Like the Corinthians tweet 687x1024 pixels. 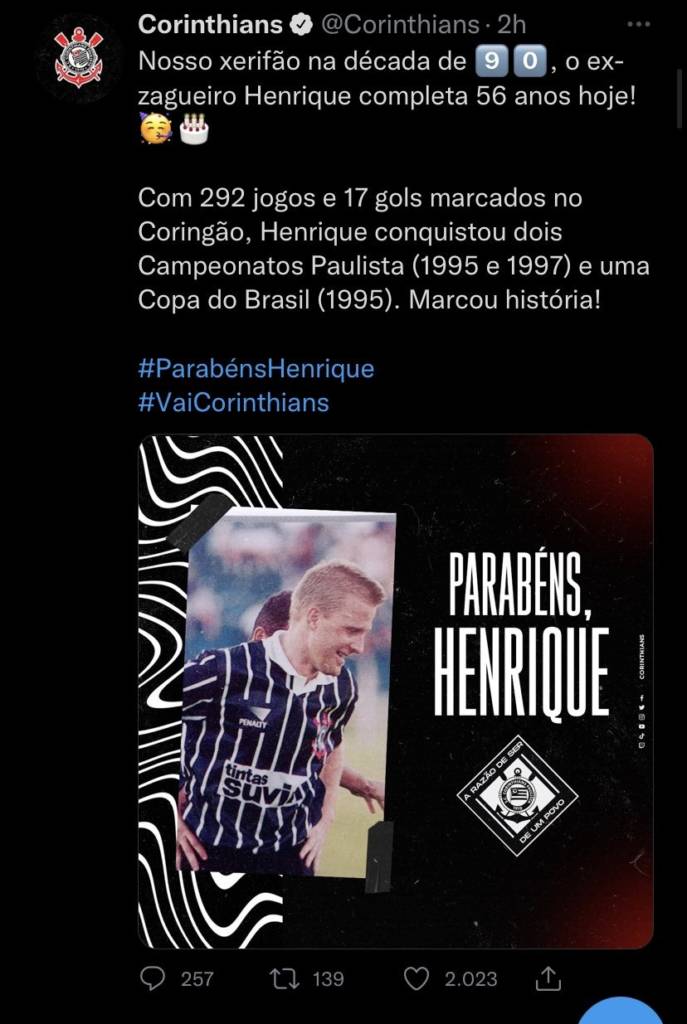417,977
